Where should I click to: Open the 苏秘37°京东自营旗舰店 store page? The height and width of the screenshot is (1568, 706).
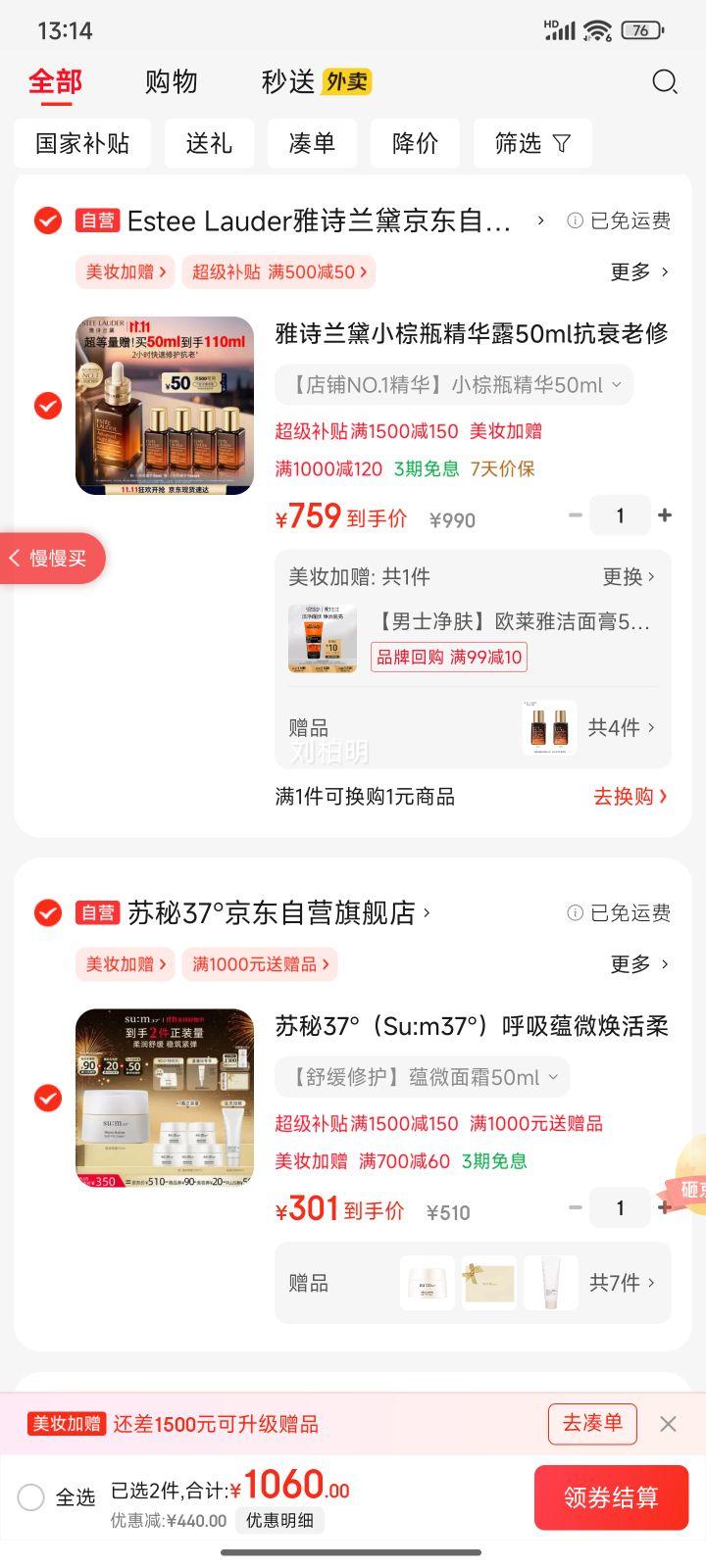tap(278, 912)
